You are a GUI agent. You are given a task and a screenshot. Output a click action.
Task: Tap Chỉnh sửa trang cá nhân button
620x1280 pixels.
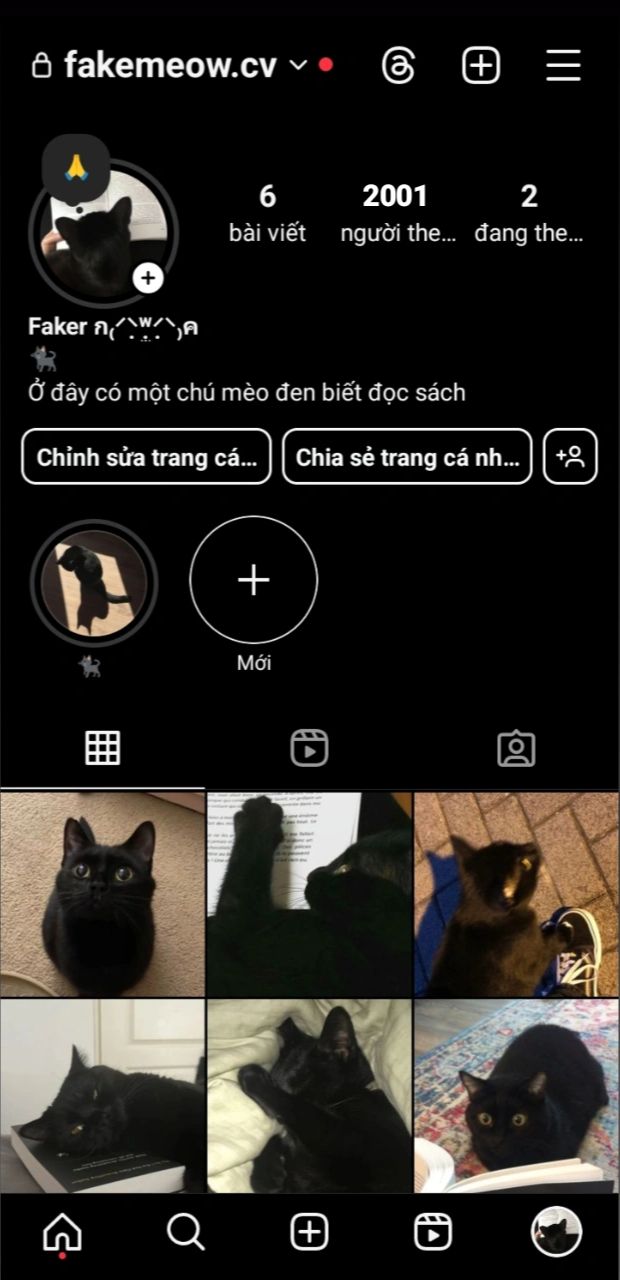pos(146,457)
